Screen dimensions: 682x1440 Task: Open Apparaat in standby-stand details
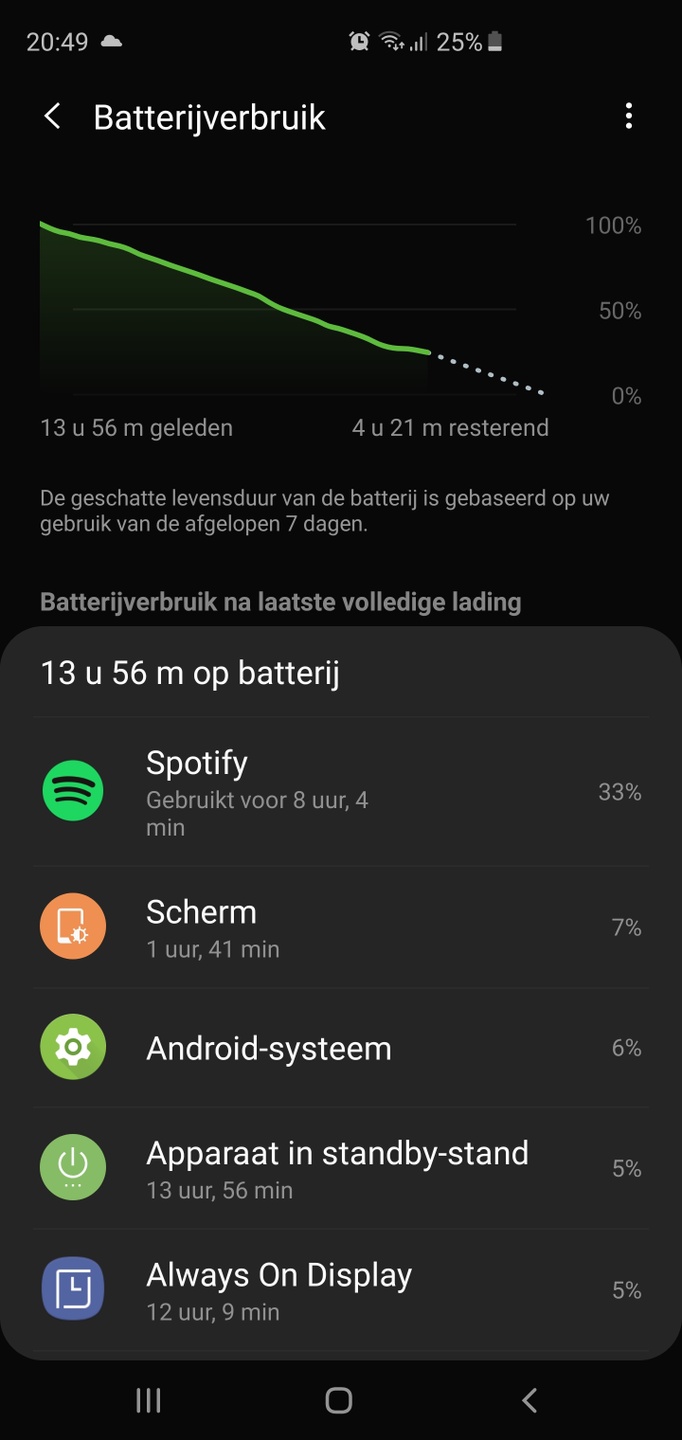tap(340, 1168)
